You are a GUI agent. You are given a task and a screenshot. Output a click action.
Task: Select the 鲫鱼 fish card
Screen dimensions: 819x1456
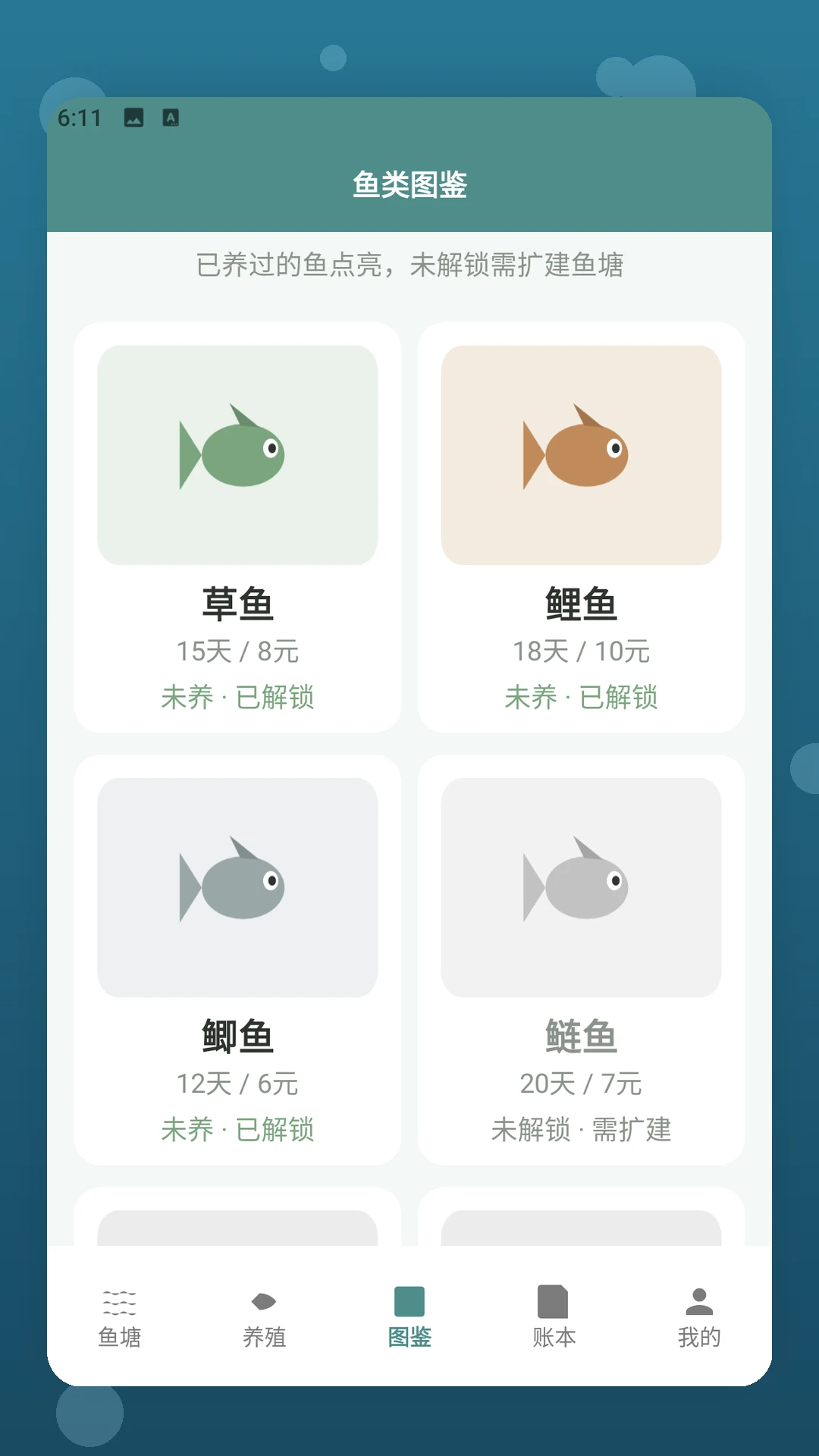237,959
